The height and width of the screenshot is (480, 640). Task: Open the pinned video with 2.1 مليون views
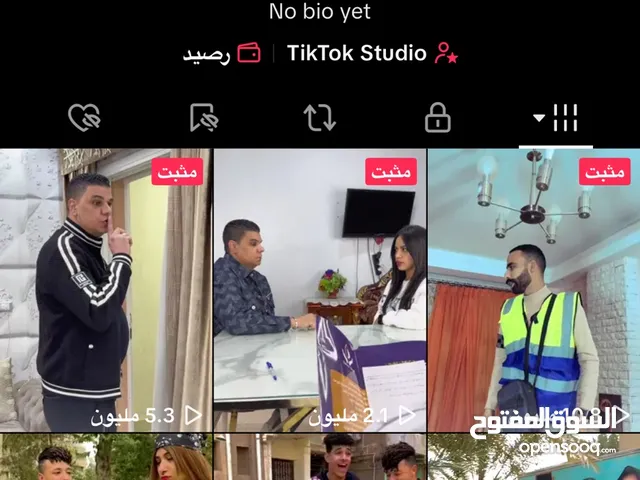tap(320, 290)
